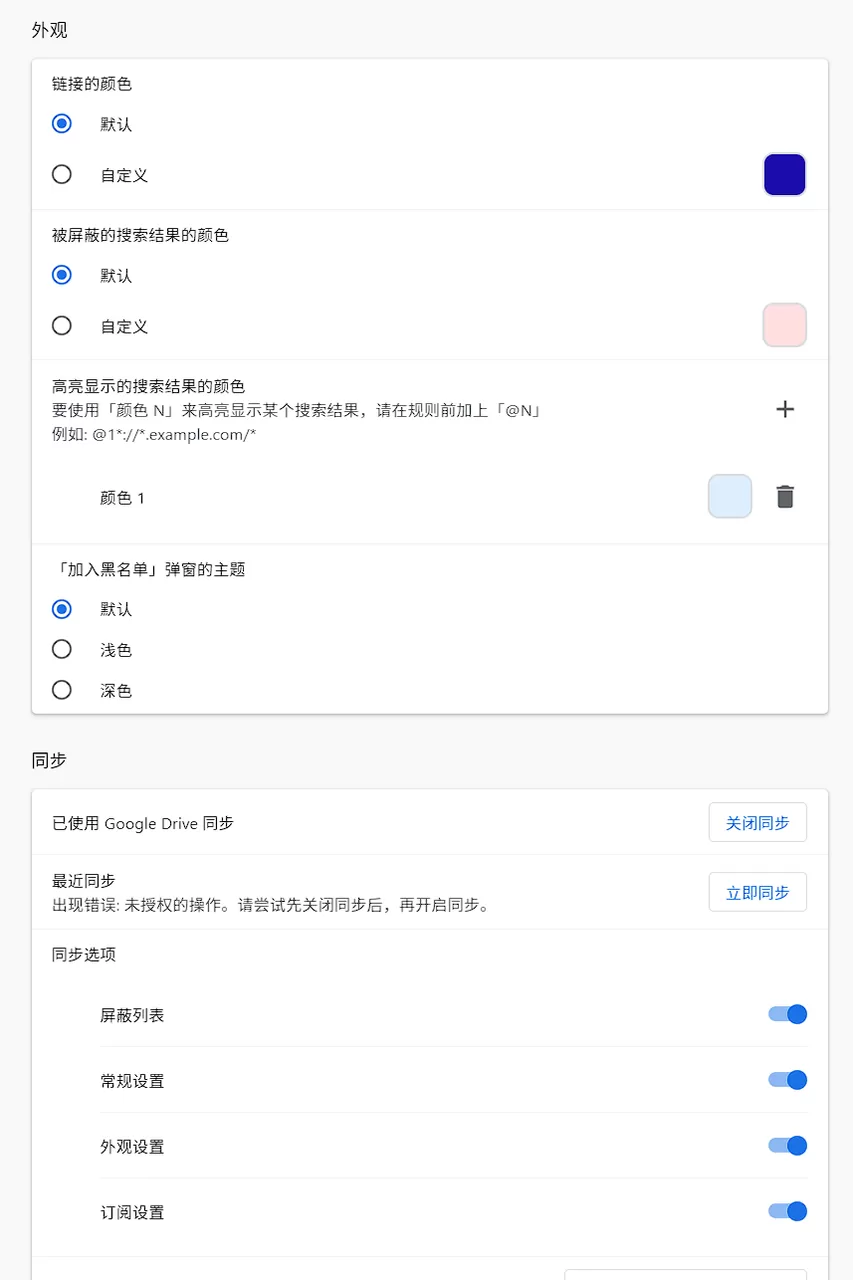Select 自定义 for 链接的颜色

click(61, 174)
